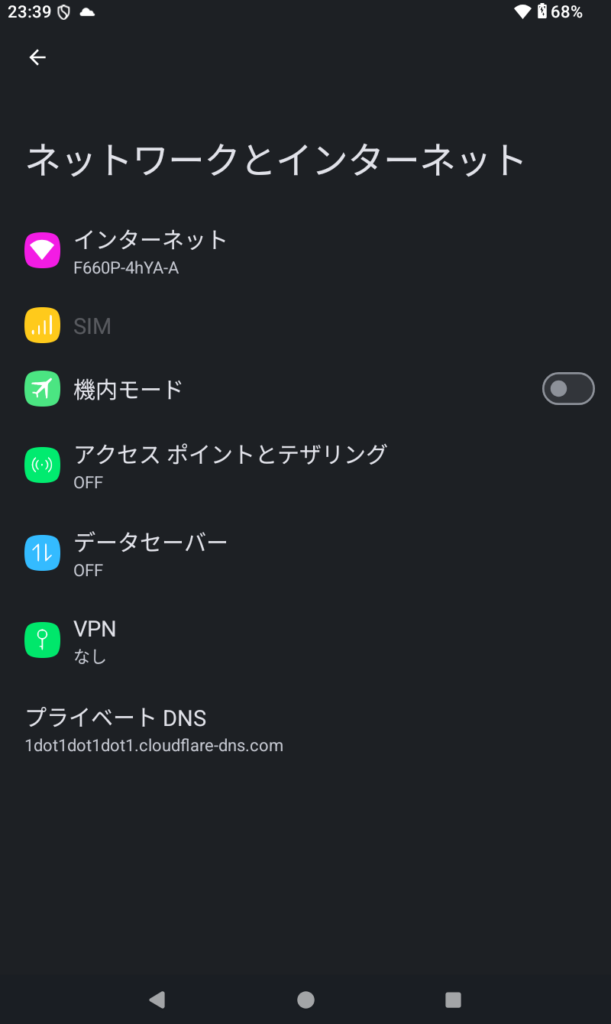Open the VPN settings row

[95, 640]
